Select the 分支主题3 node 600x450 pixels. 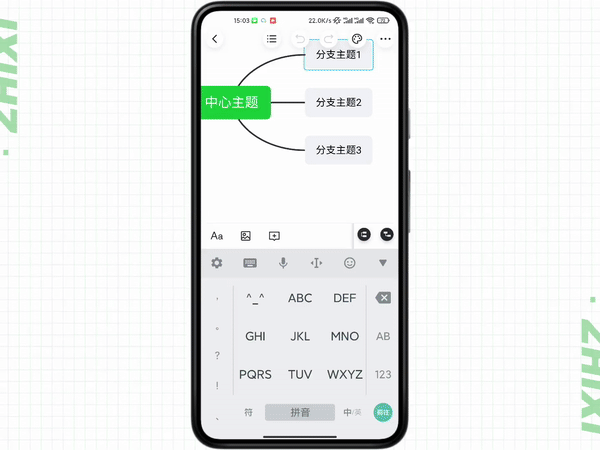(x=338, y=150)
